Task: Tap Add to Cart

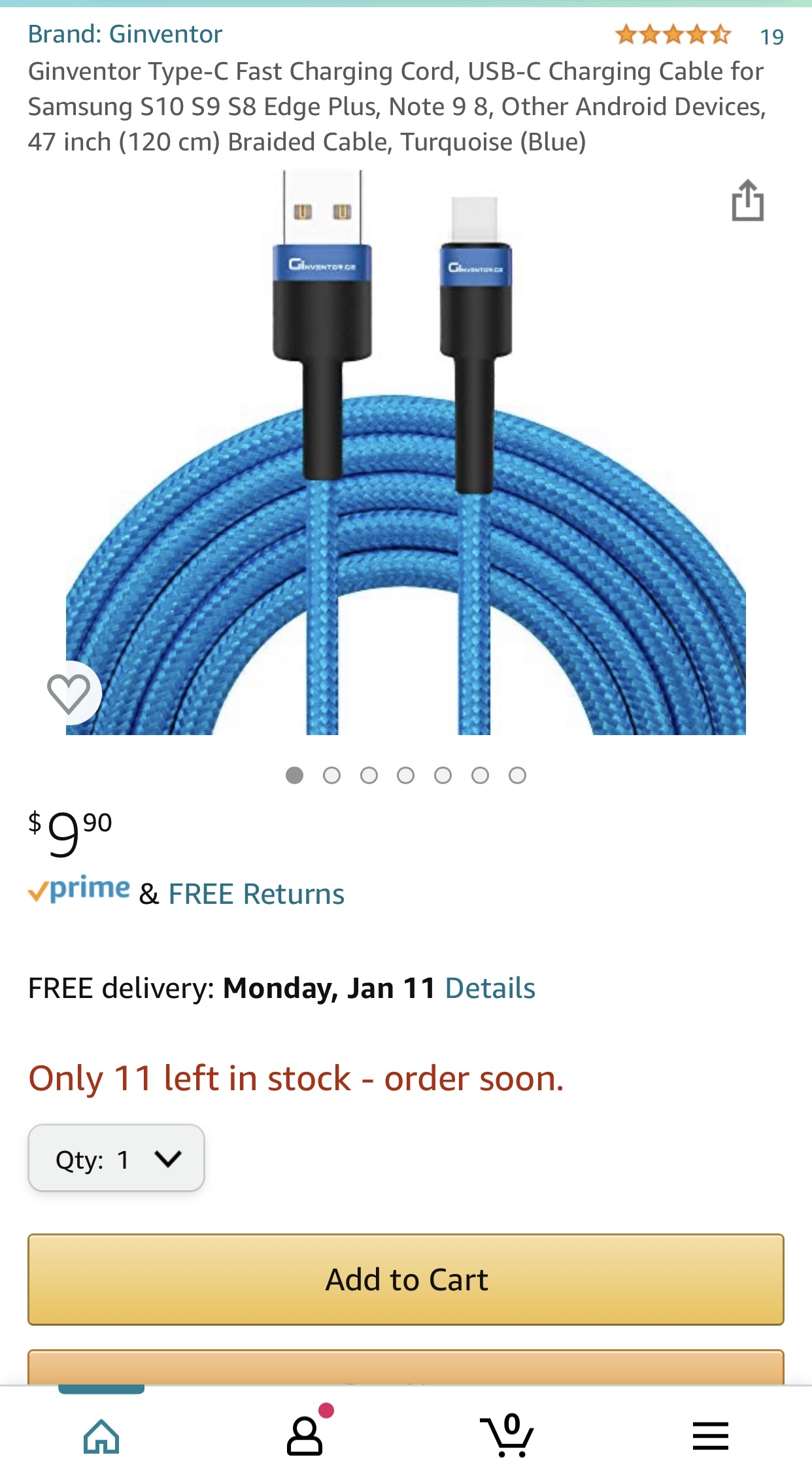Action: coord(405,1280)
